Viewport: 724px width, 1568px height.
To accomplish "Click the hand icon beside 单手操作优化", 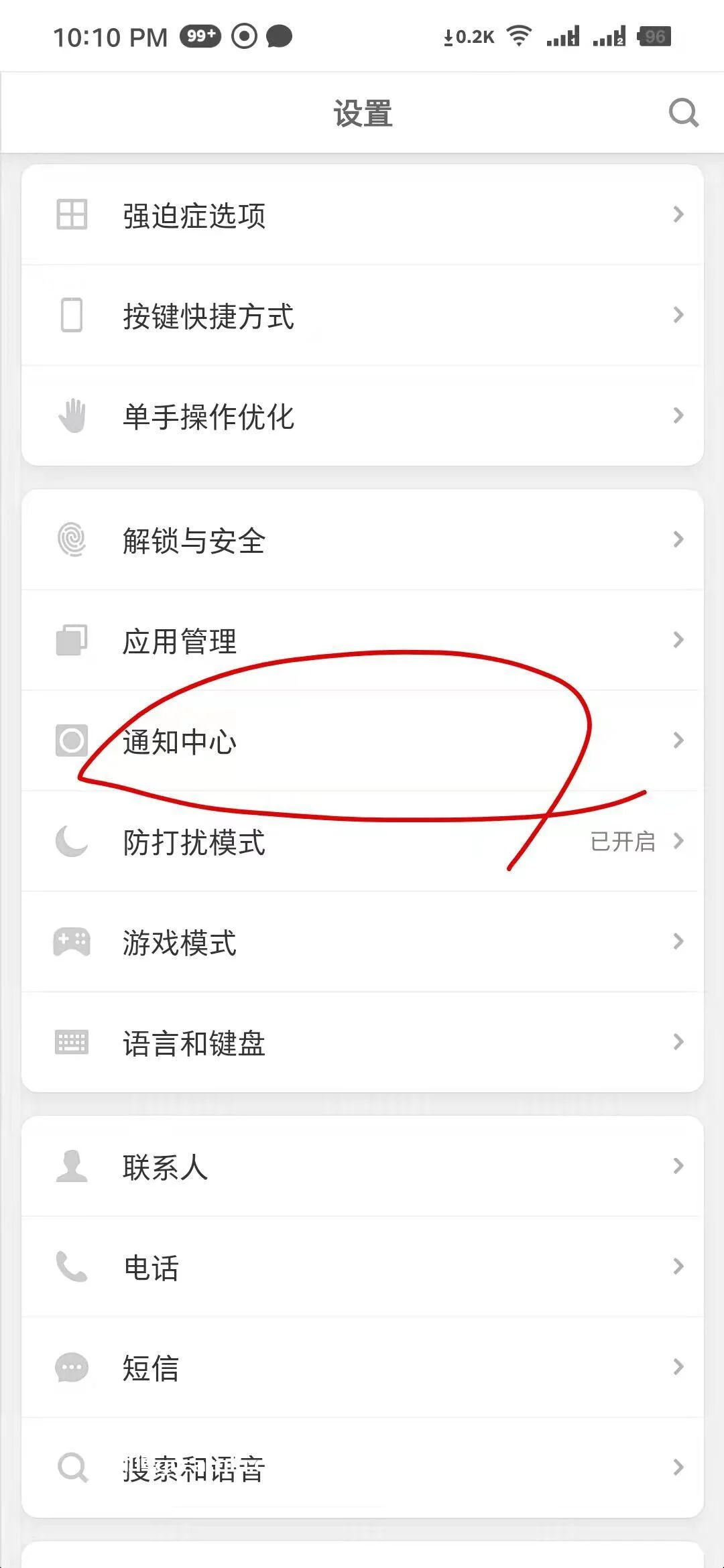I will click(72, 415).
